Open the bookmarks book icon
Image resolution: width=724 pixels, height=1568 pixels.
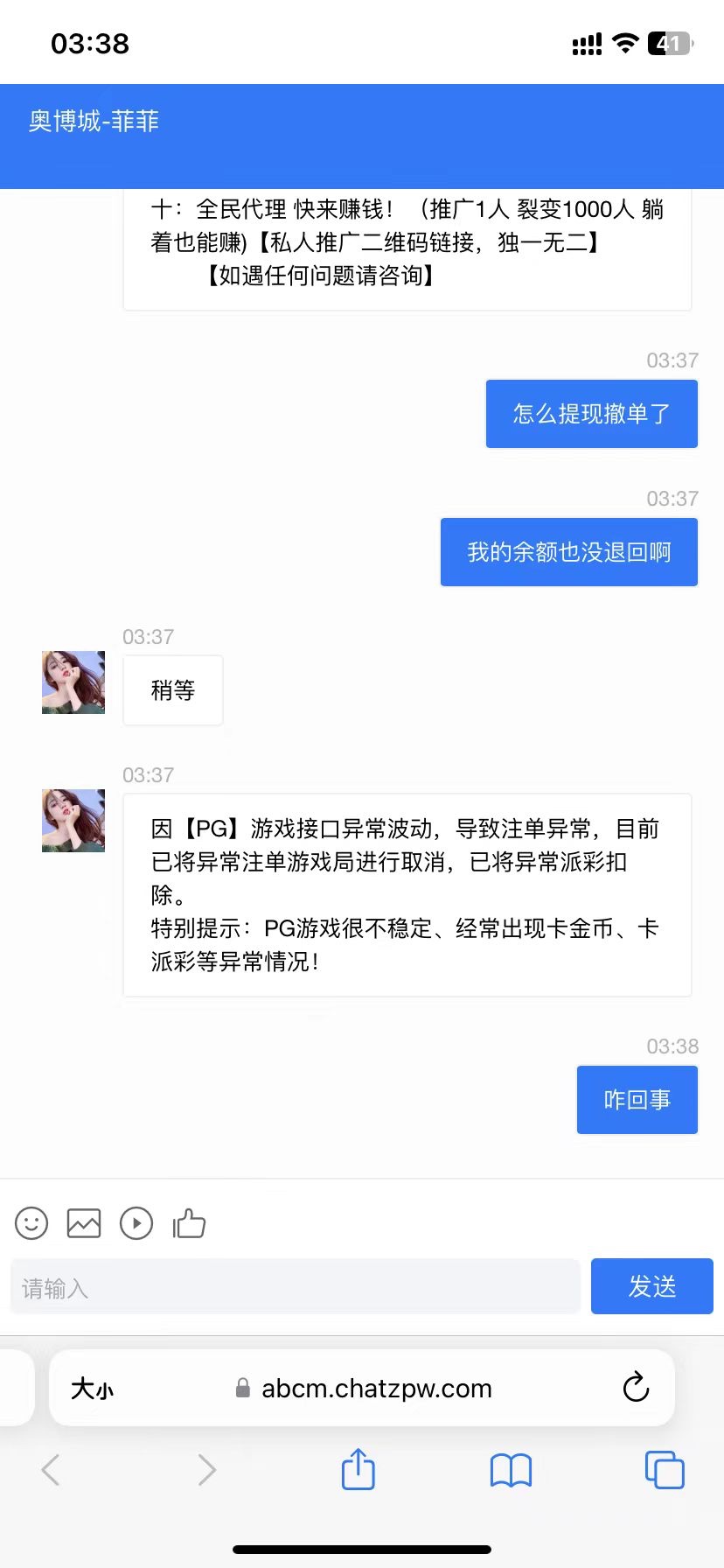(x=511, y=1471)
